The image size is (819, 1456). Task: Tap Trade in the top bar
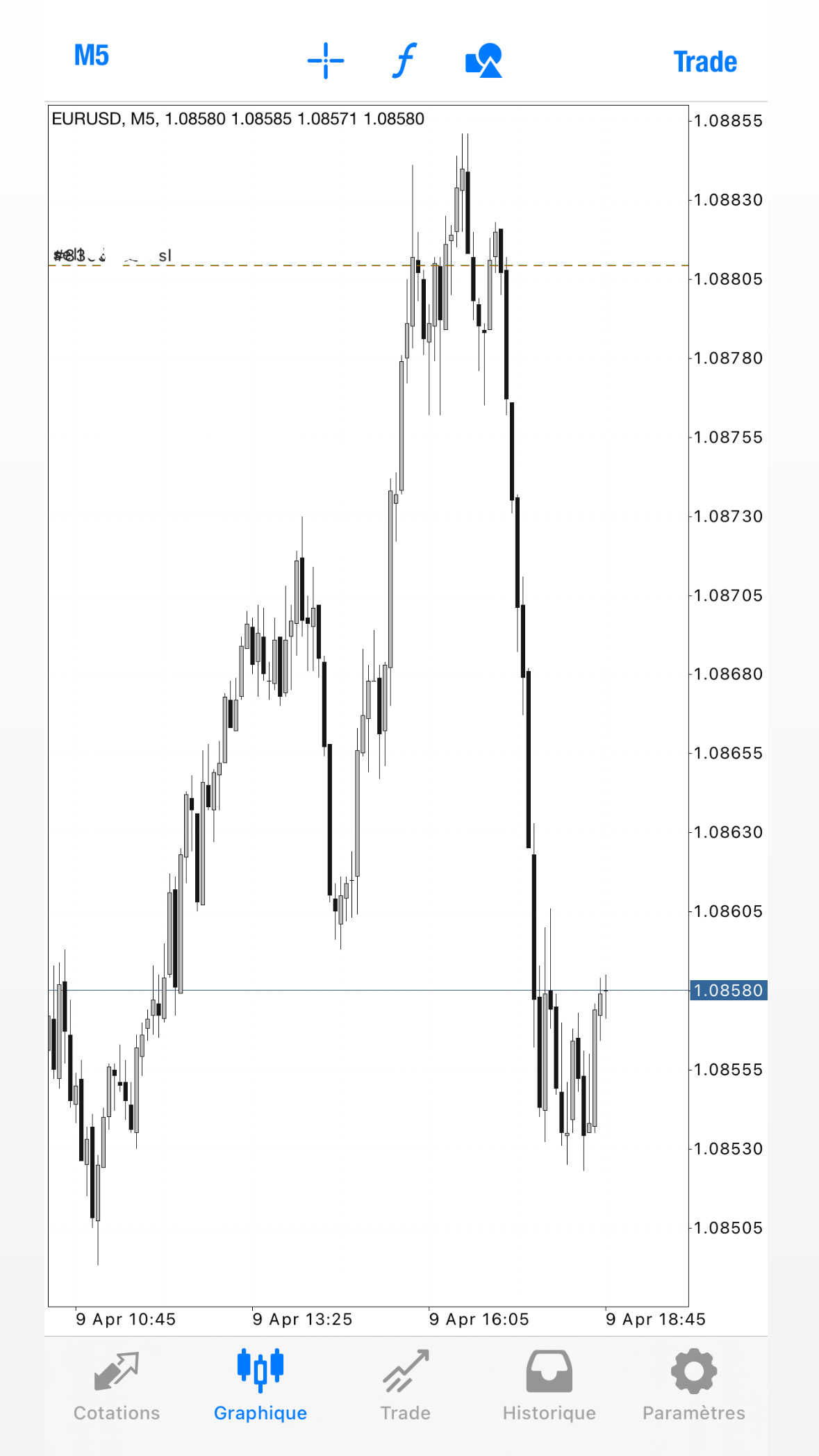pyautogui.click(x=705, y=62)
